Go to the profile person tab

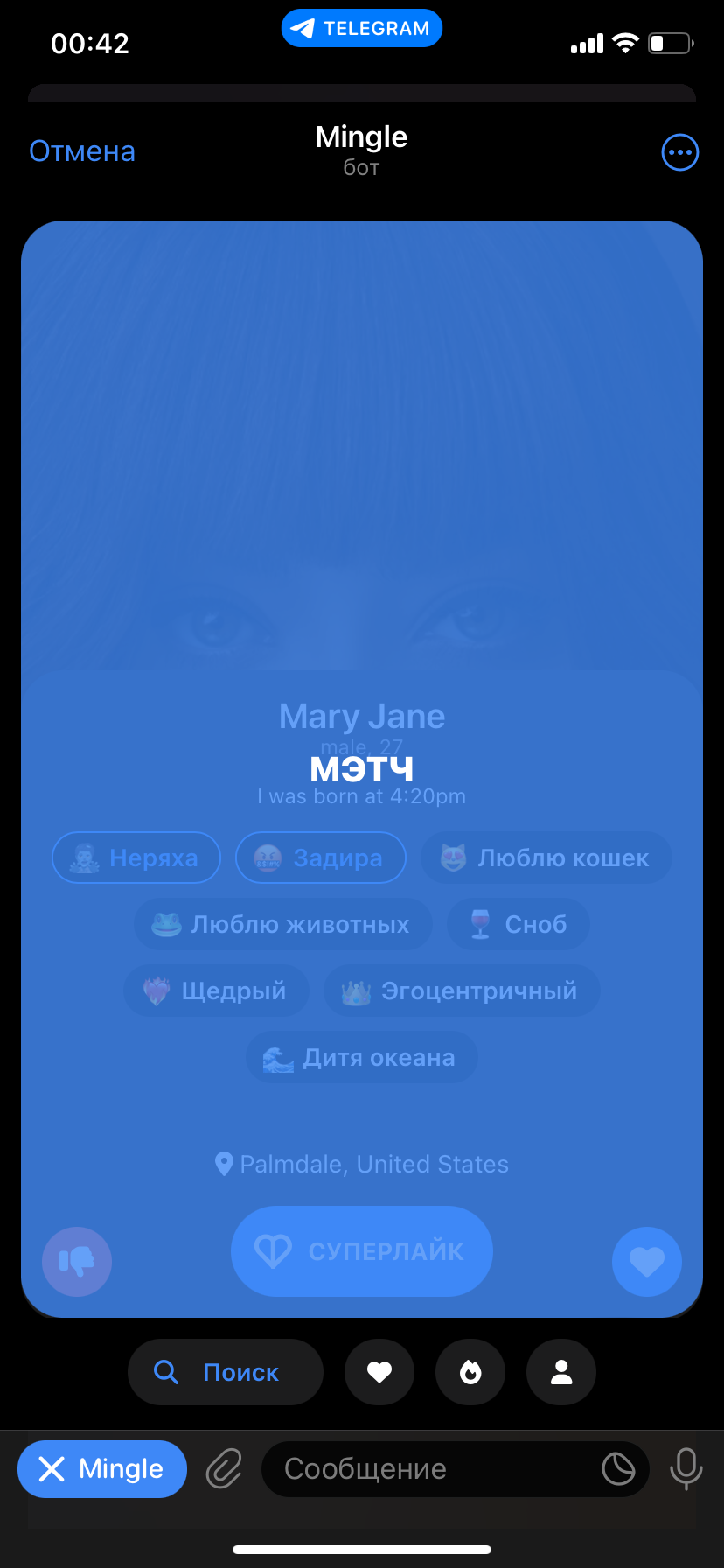(x=561, y=1372)
